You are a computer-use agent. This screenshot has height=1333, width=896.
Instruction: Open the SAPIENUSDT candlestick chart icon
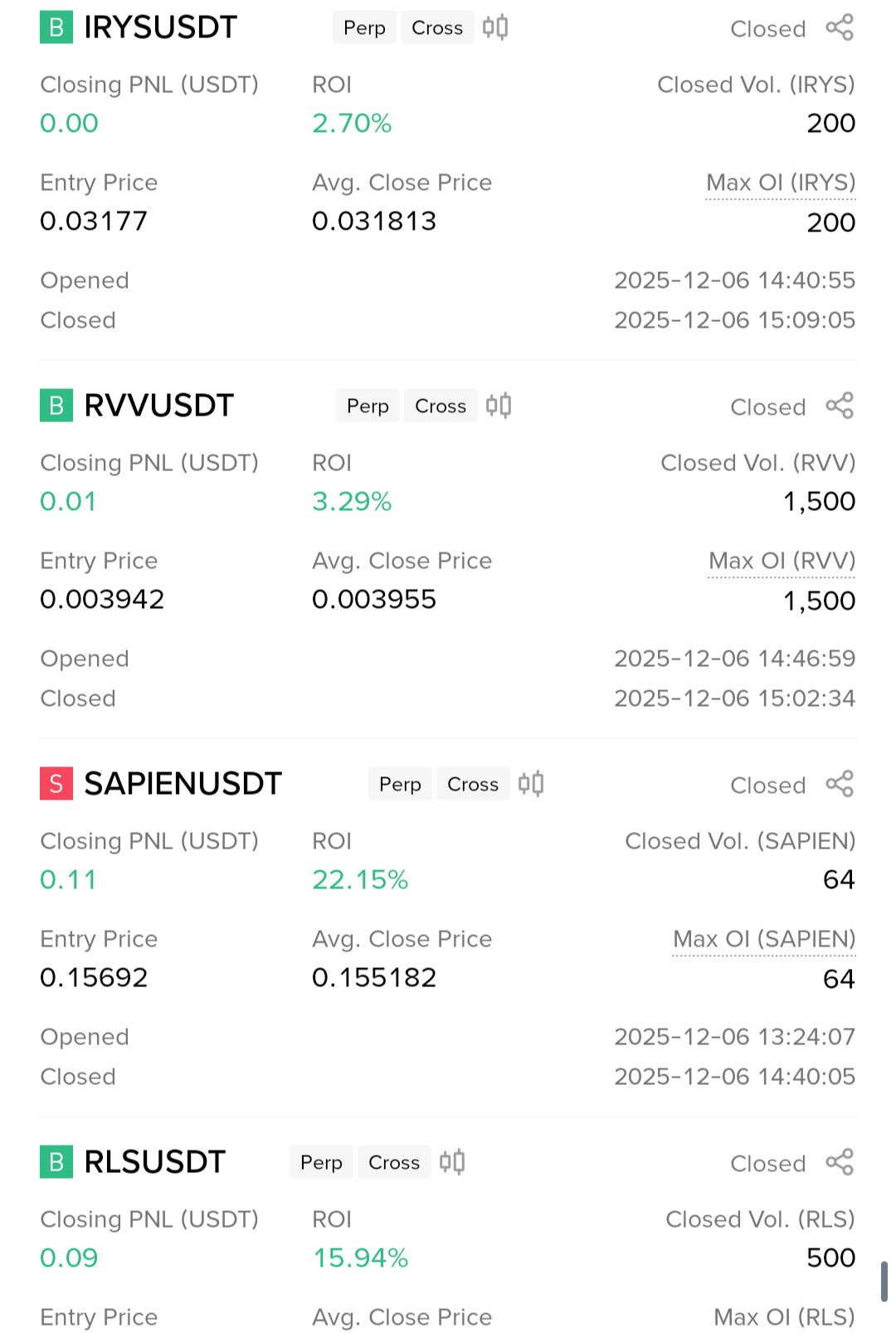(x=531, y=784)
